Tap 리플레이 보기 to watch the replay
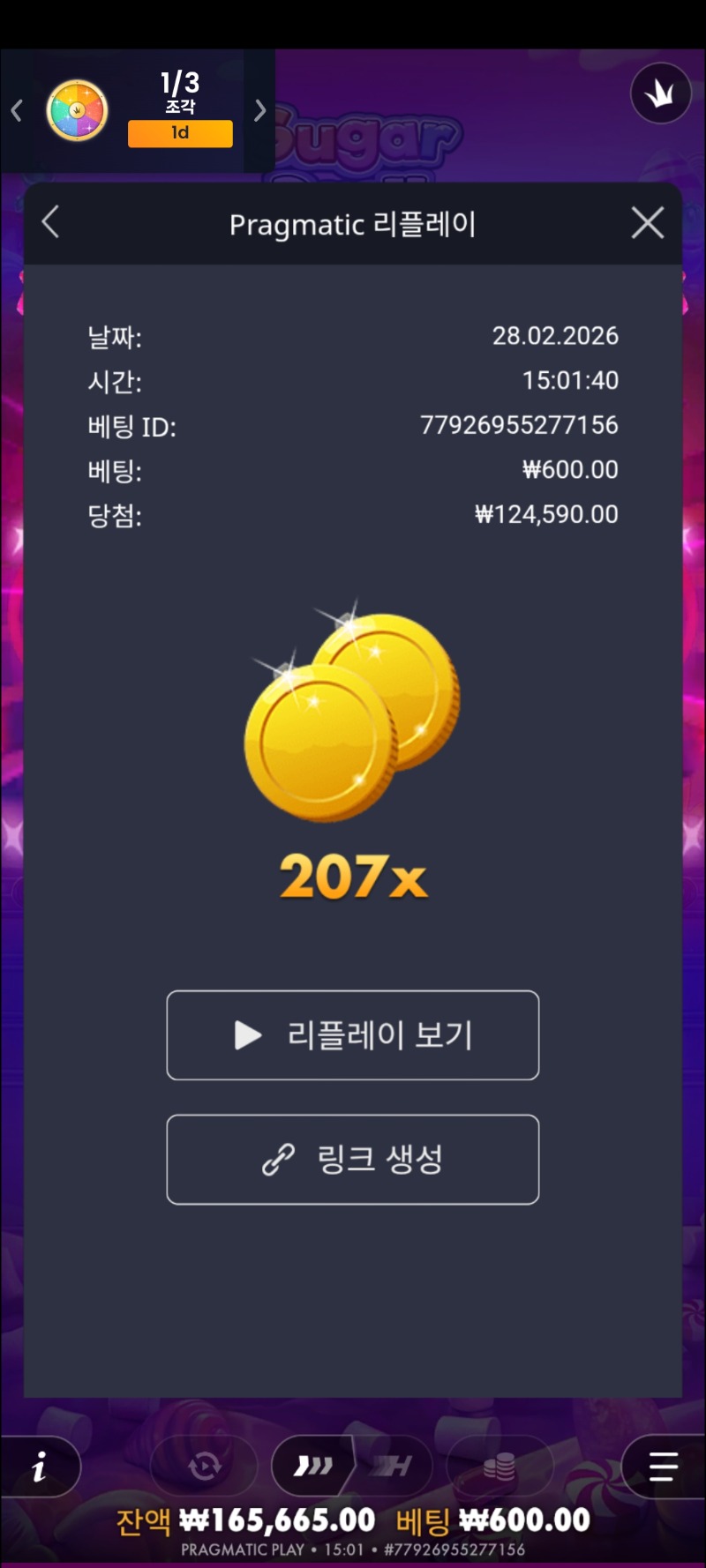 [x=353, y=1034]
